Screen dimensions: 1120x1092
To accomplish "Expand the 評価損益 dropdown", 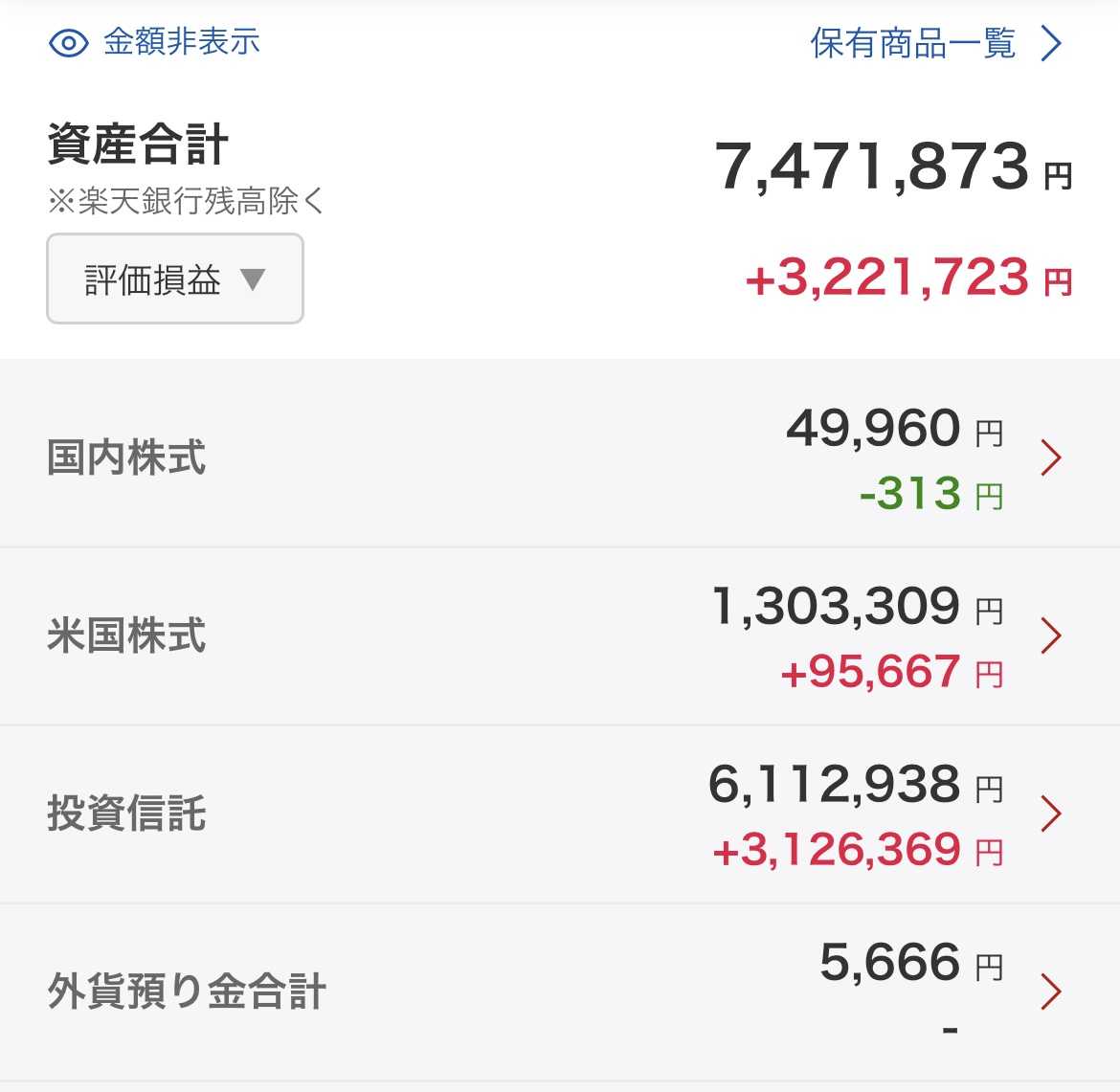I will [175, 279].
